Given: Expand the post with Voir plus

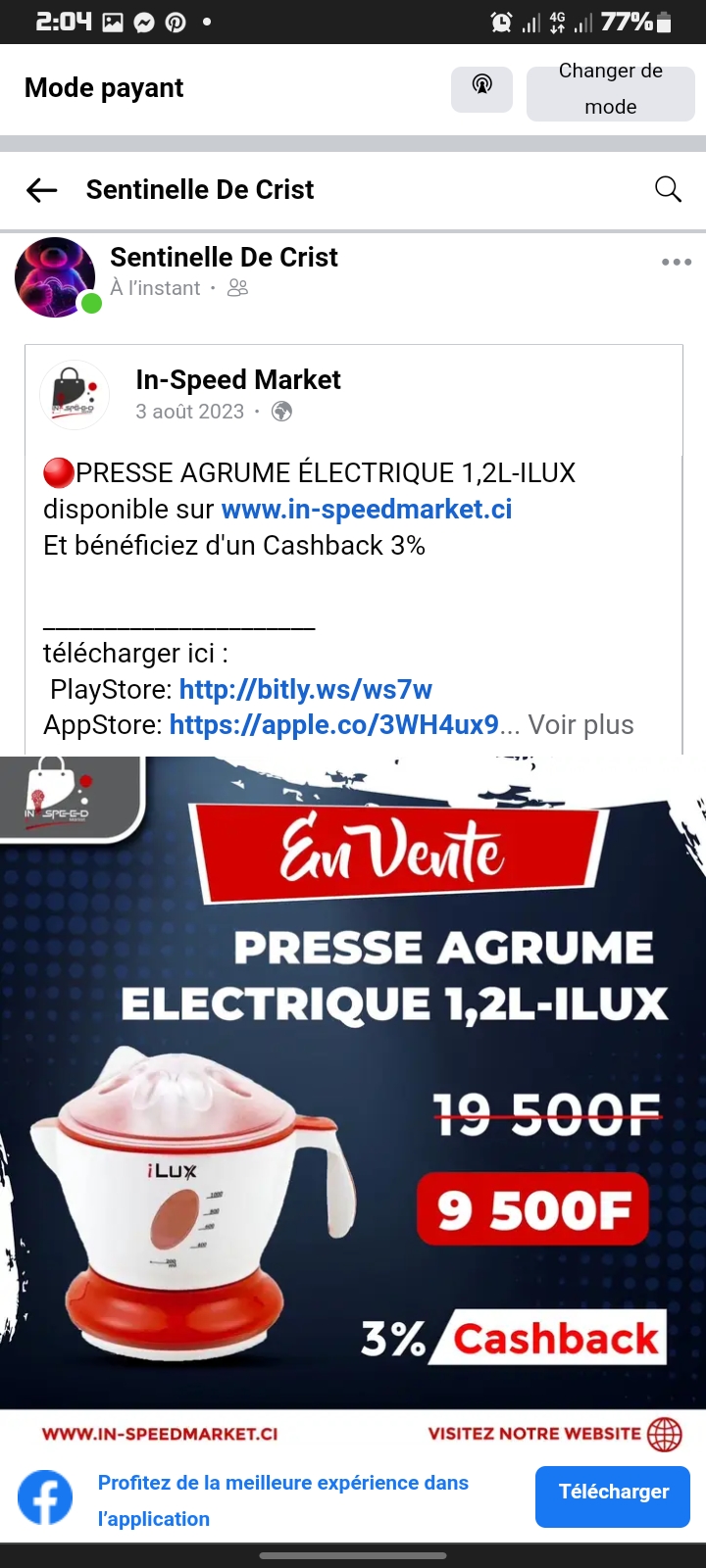Looking at the screenshot, I should [580, 725].
